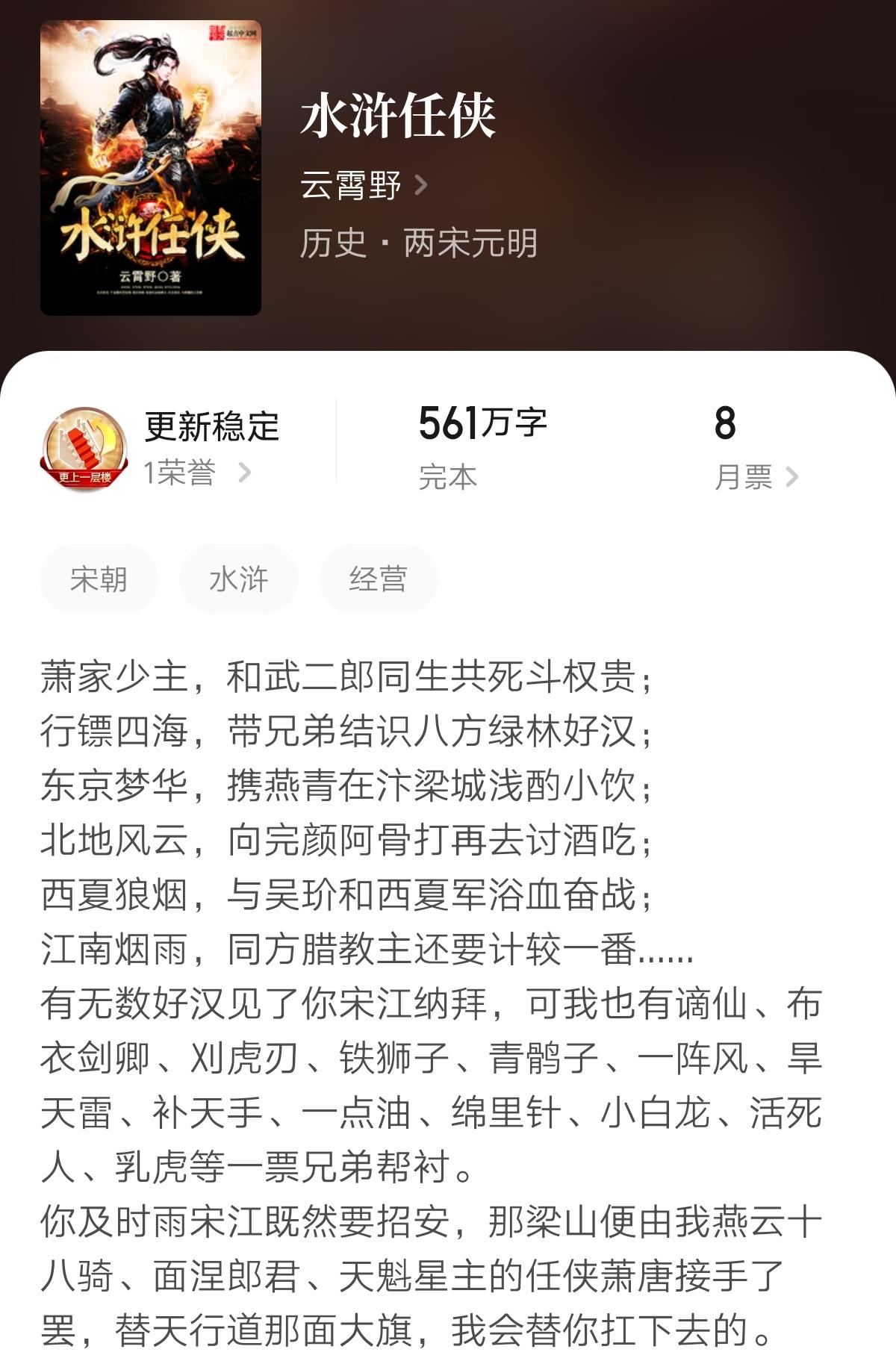Open the 水浒任侠 book cover
This screenshot has width=896, height=1361.
151,168
